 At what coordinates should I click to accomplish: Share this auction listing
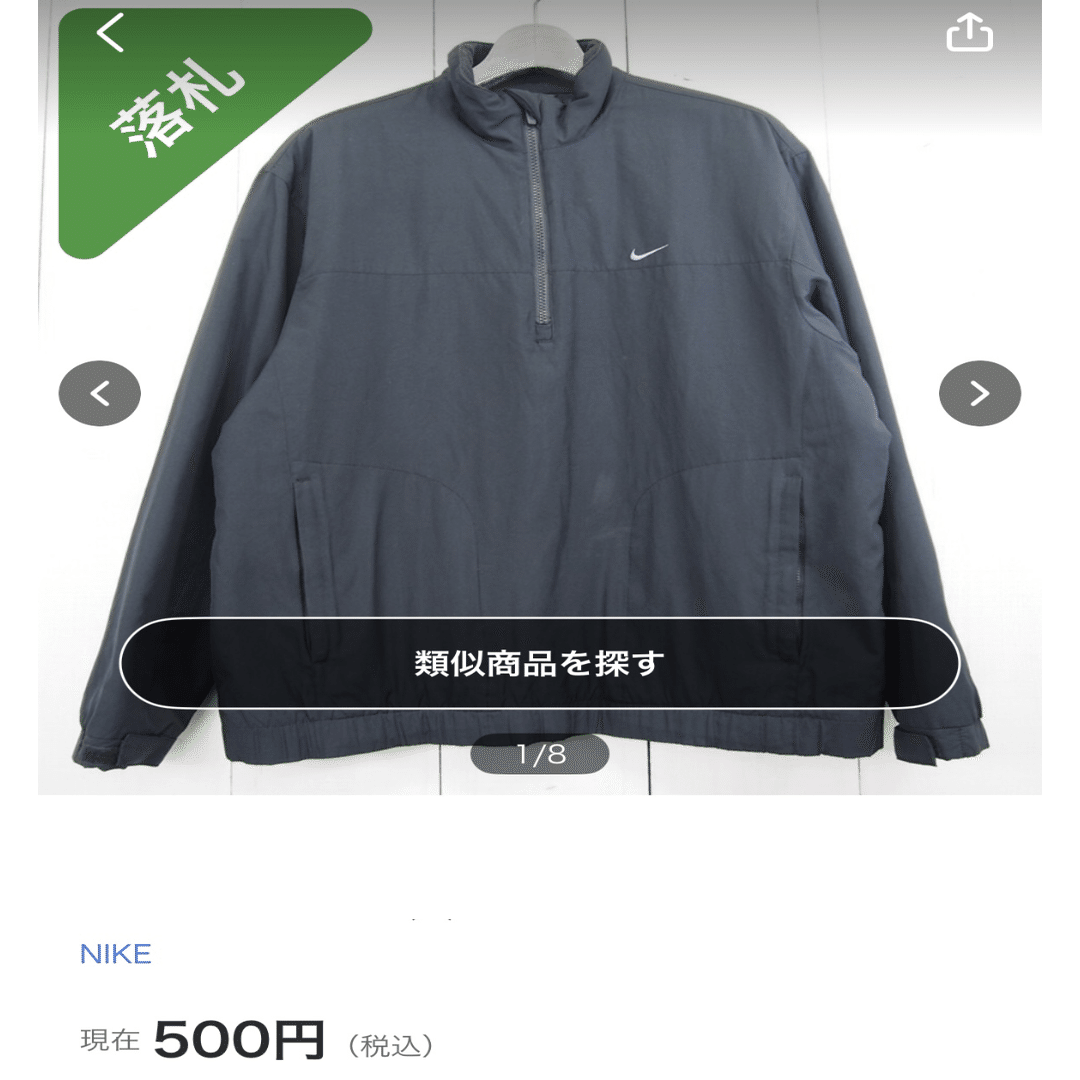(969, 33)
